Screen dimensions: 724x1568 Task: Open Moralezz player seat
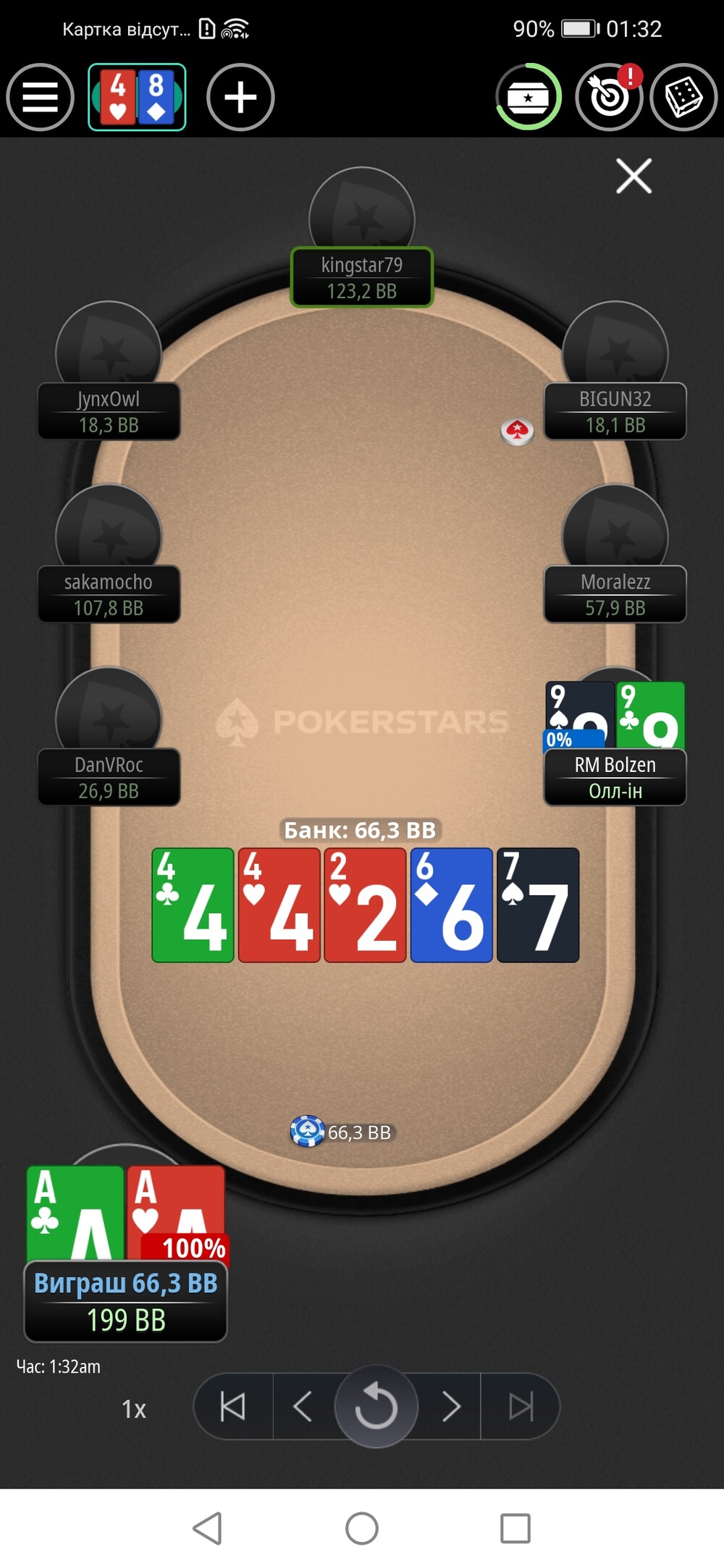pyautogui.click(x=615, y=594)
